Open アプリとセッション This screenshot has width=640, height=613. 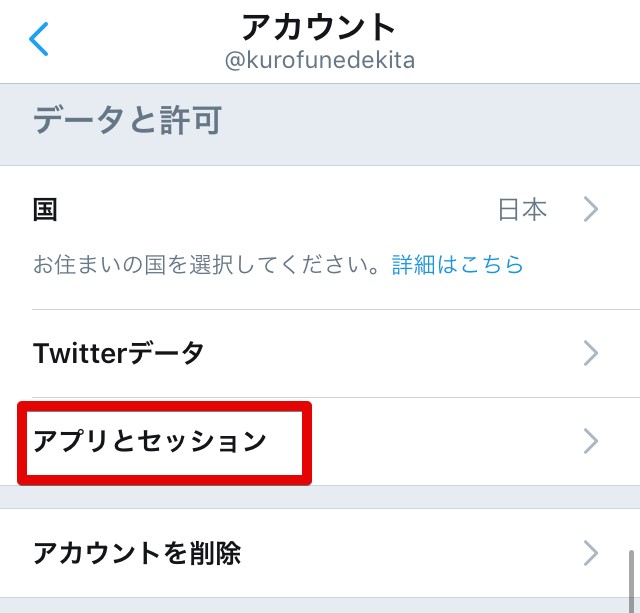click(320, 442)
